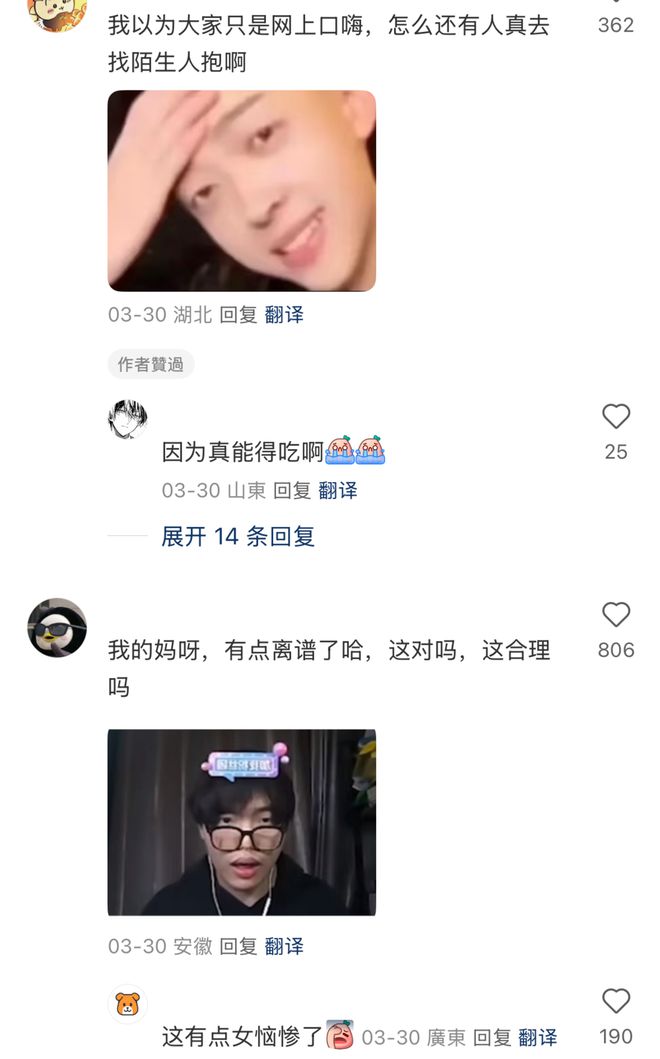Open image in the 湖北 comment
This screenshot has height=1059, width=660.
(x=242, y=191)
